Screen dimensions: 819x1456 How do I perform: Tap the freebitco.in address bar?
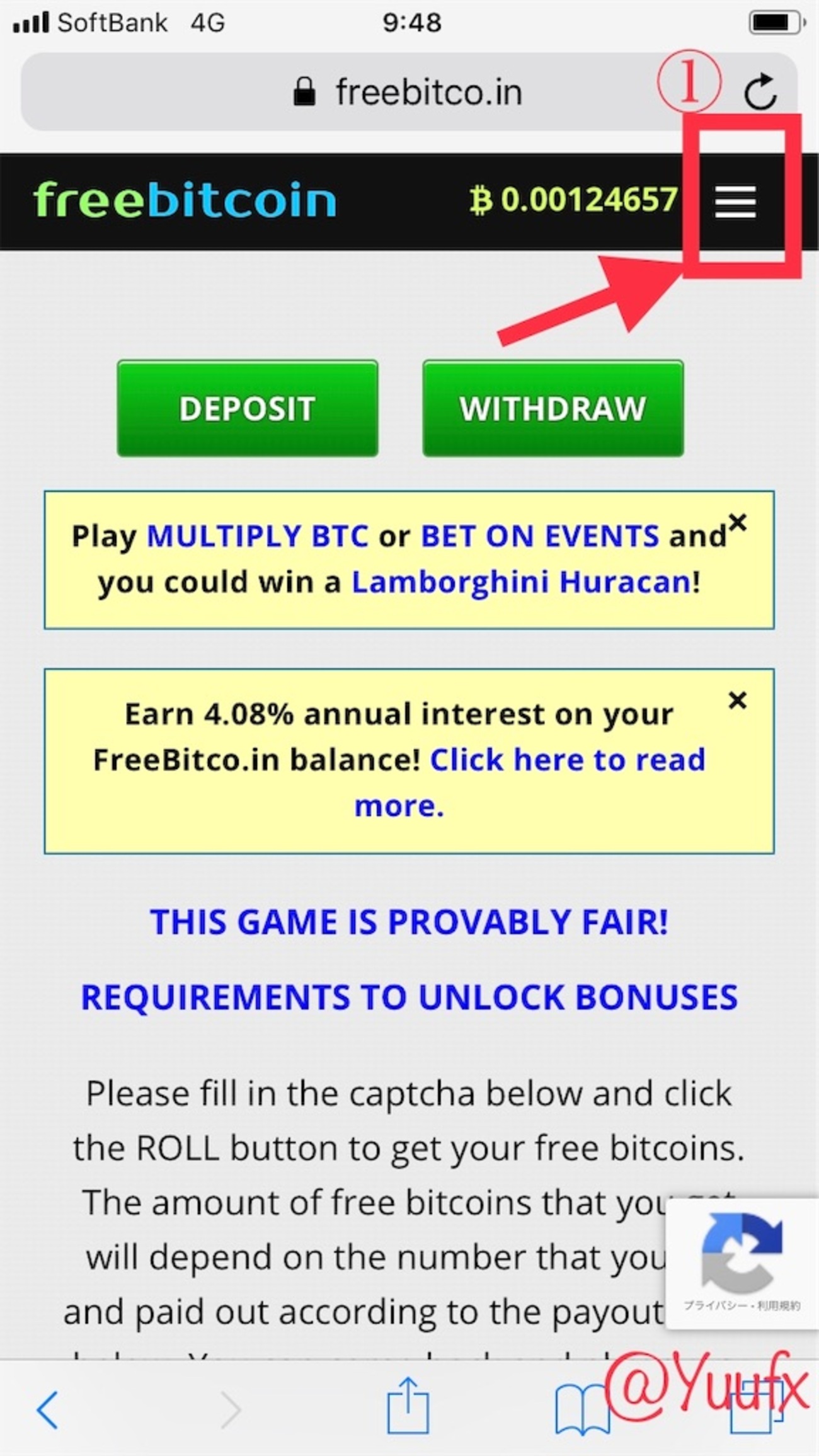click(409, 93)
